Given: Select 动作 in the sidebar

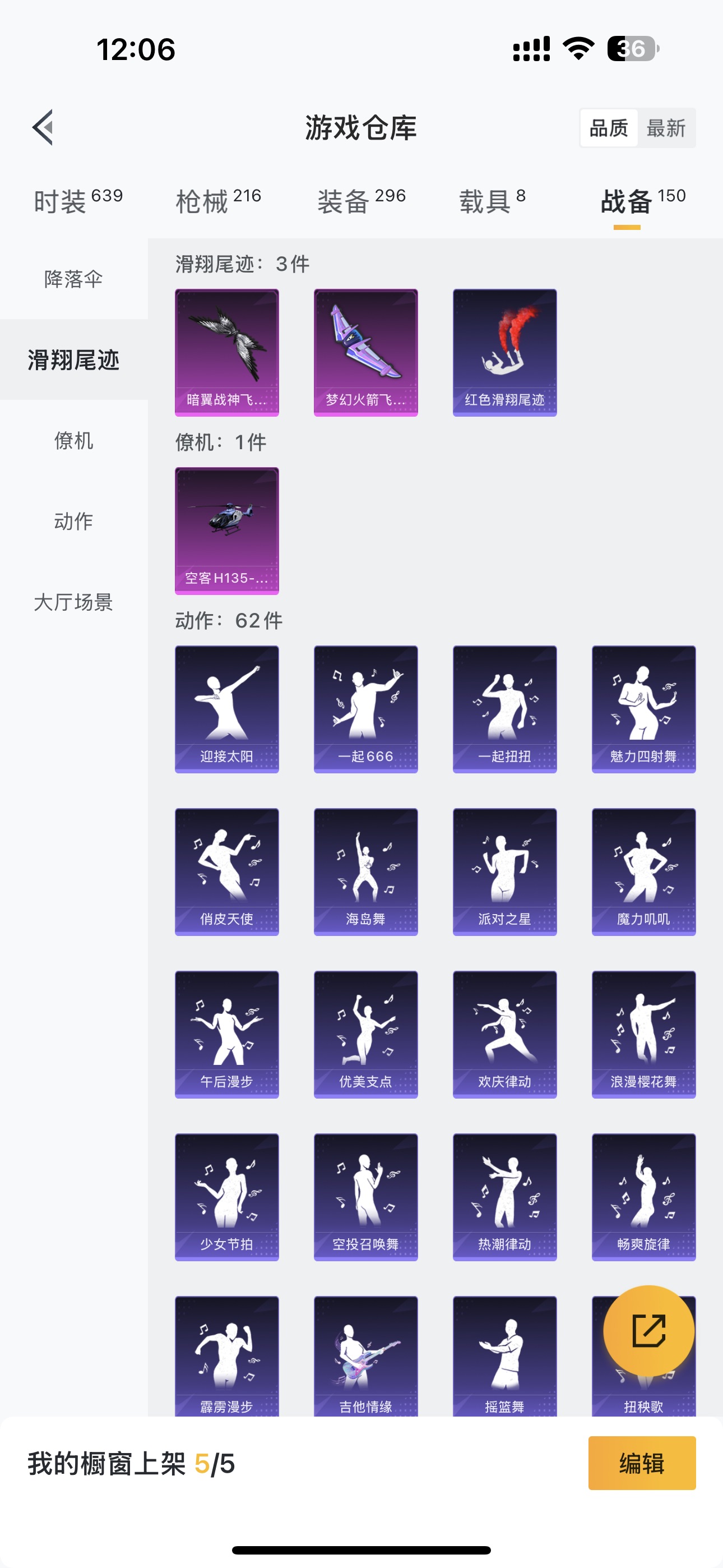Looking at the screenshot, I should tap(73, 521).
